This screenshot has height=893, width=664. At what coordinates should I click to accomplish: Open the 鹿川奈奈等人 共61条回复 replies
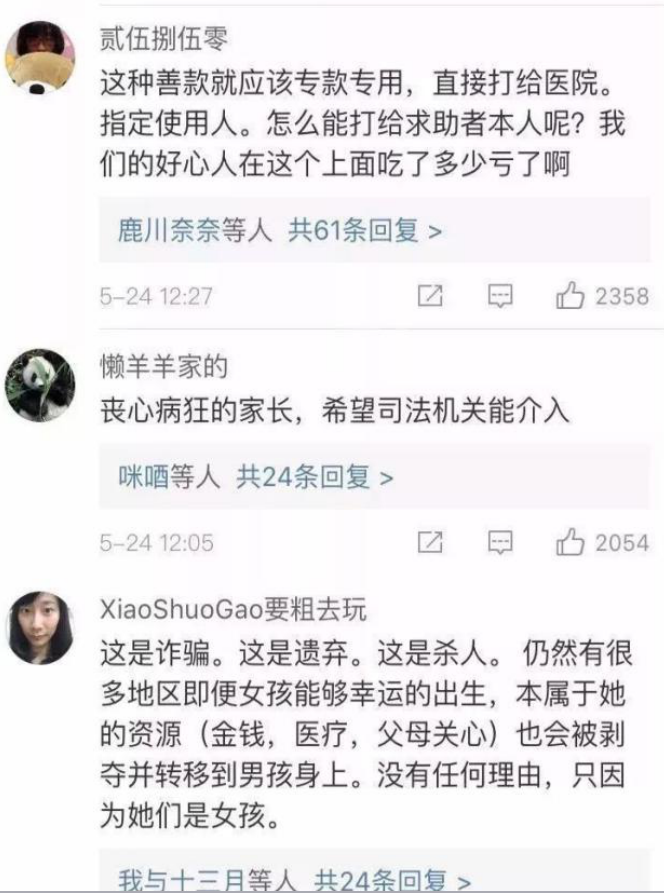279,232
